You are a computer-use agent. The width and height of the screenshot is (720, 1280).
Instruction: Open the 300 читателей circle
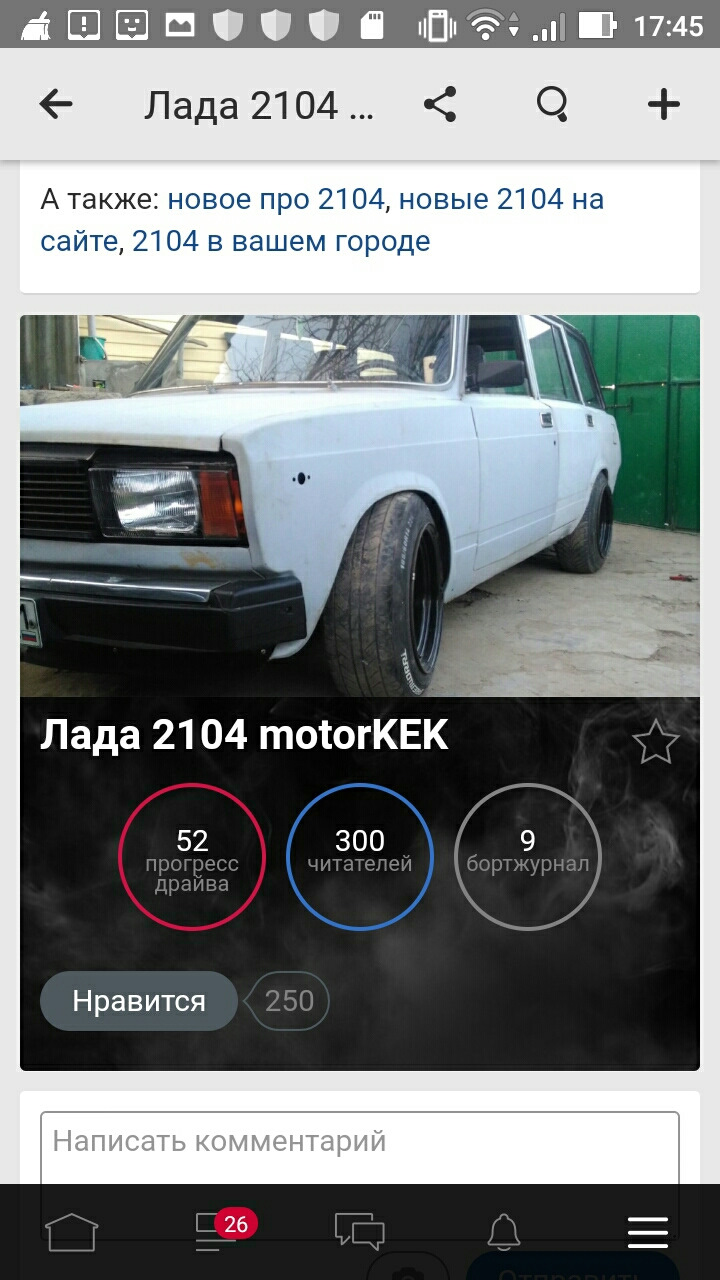click(x=360, y=856)
